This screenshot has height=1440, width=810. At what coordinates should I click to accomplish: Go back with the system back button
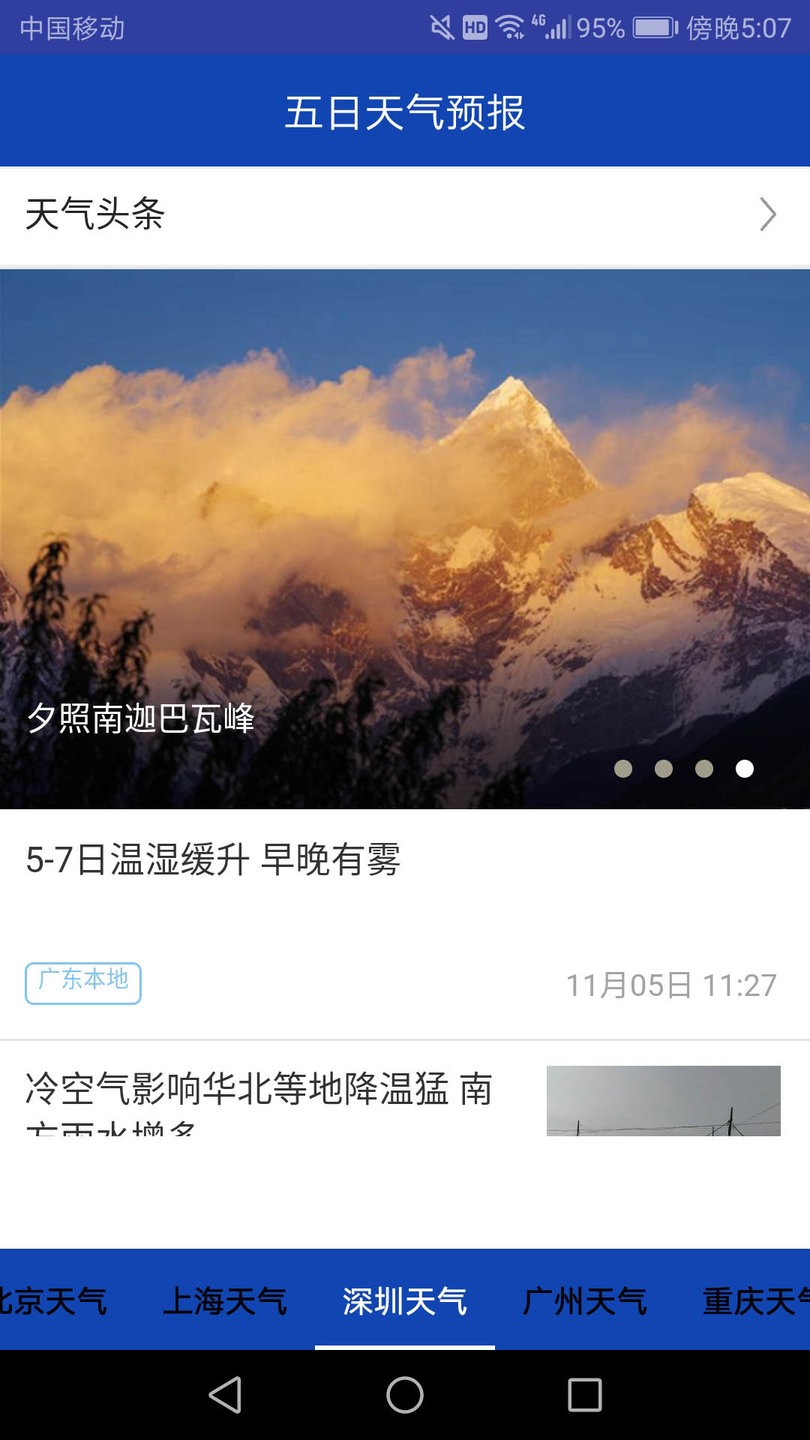[x=225, y=1394]
